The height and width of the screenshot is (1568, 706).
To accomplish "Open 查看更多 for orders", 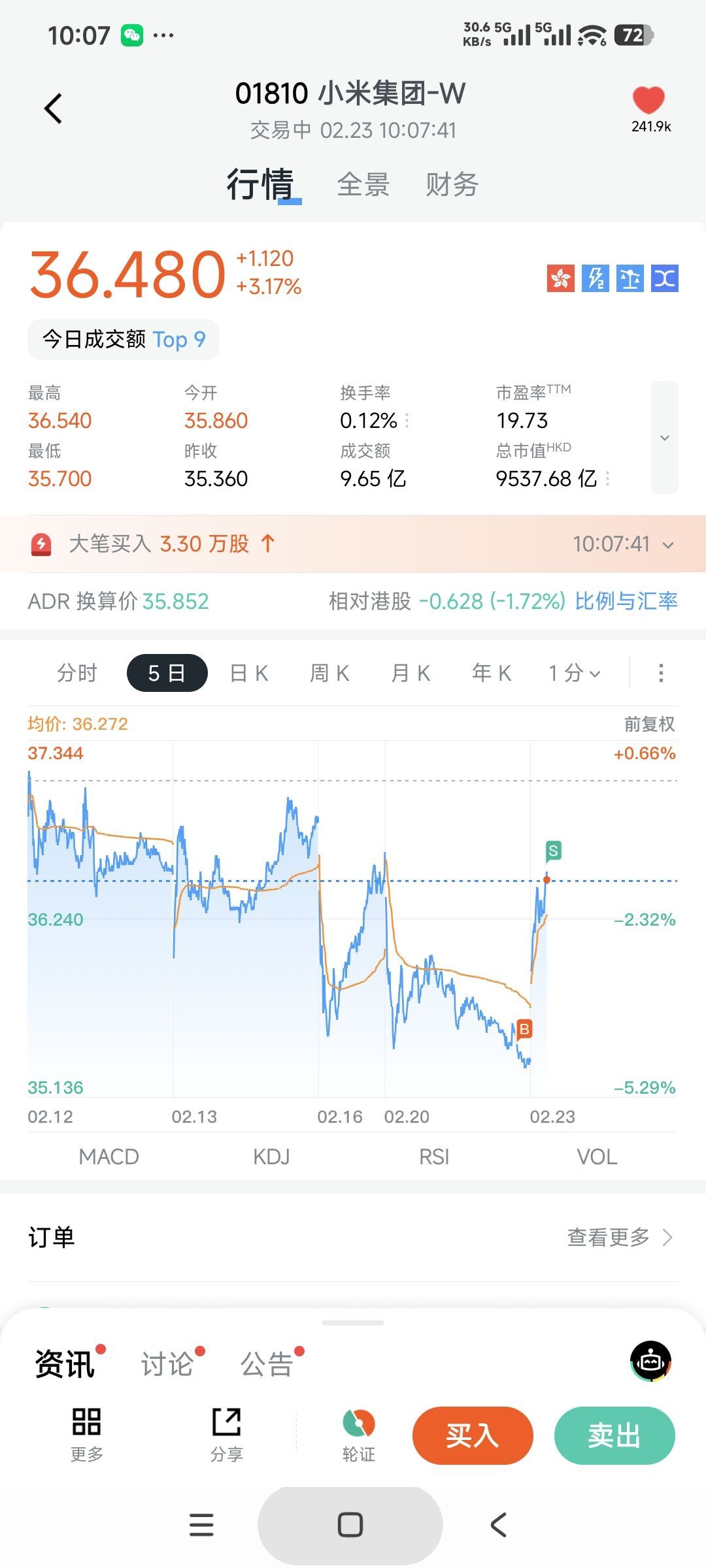I will 618,1237.
